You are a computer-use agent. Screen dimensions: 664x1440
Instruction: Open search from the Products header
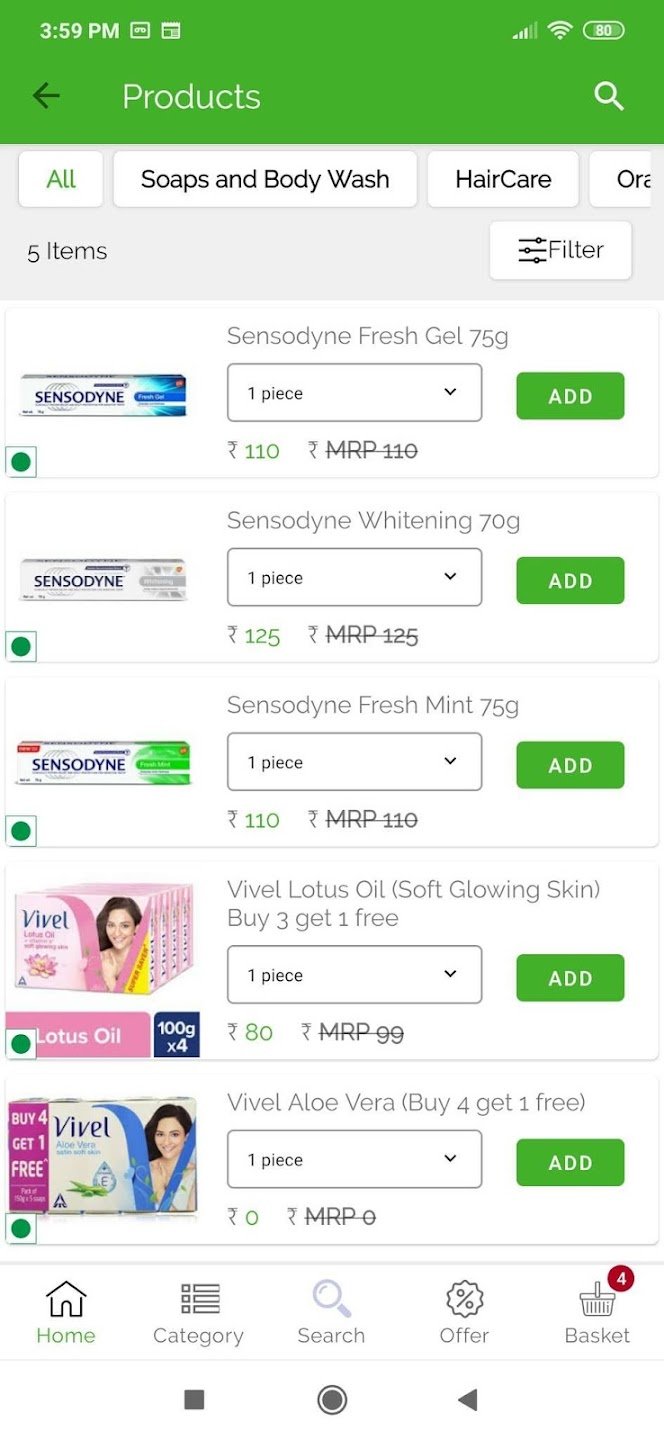point(608,96)
